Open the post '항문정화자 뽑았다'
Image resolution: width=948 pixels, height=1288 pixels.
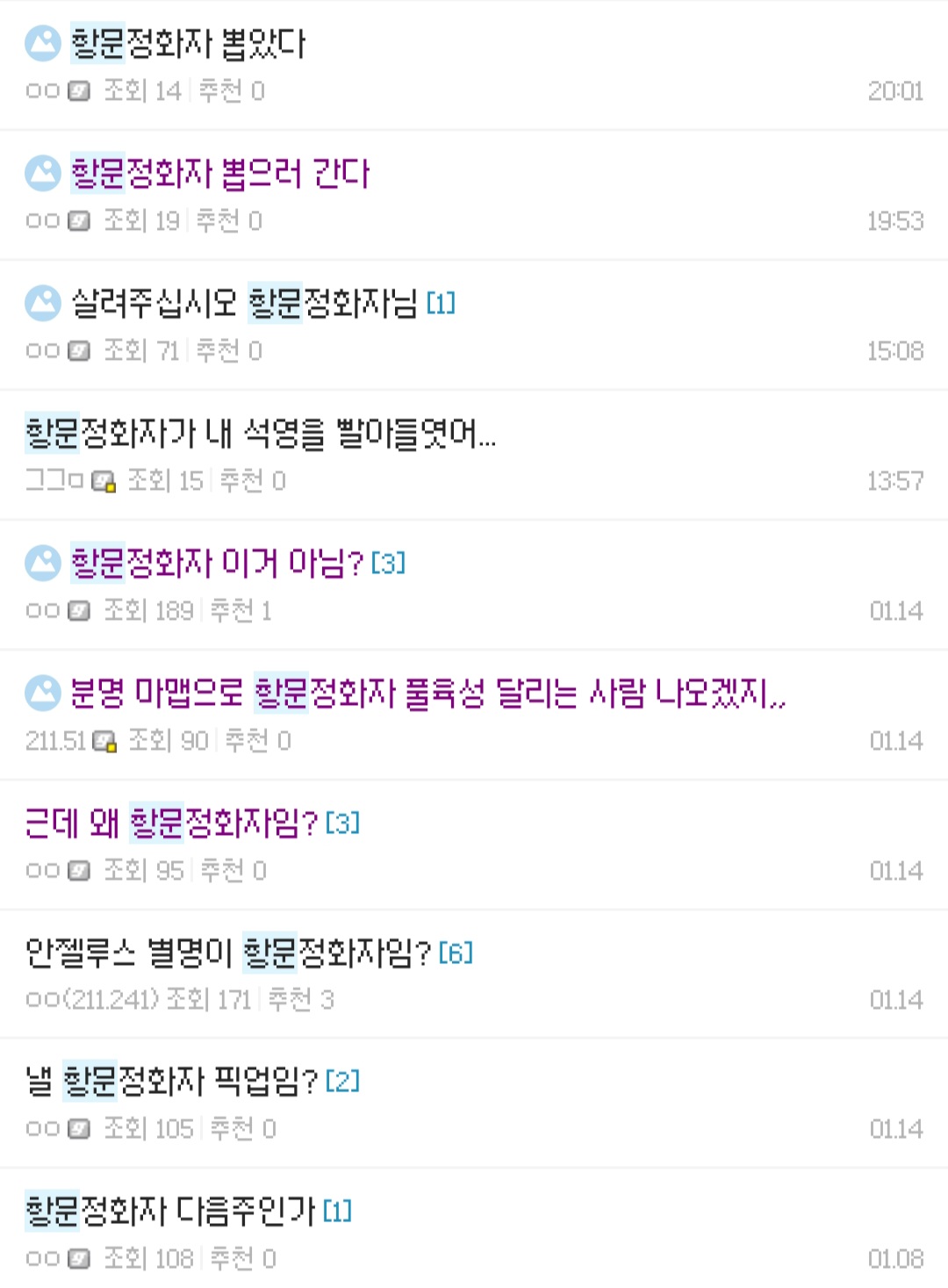(188, 44)
